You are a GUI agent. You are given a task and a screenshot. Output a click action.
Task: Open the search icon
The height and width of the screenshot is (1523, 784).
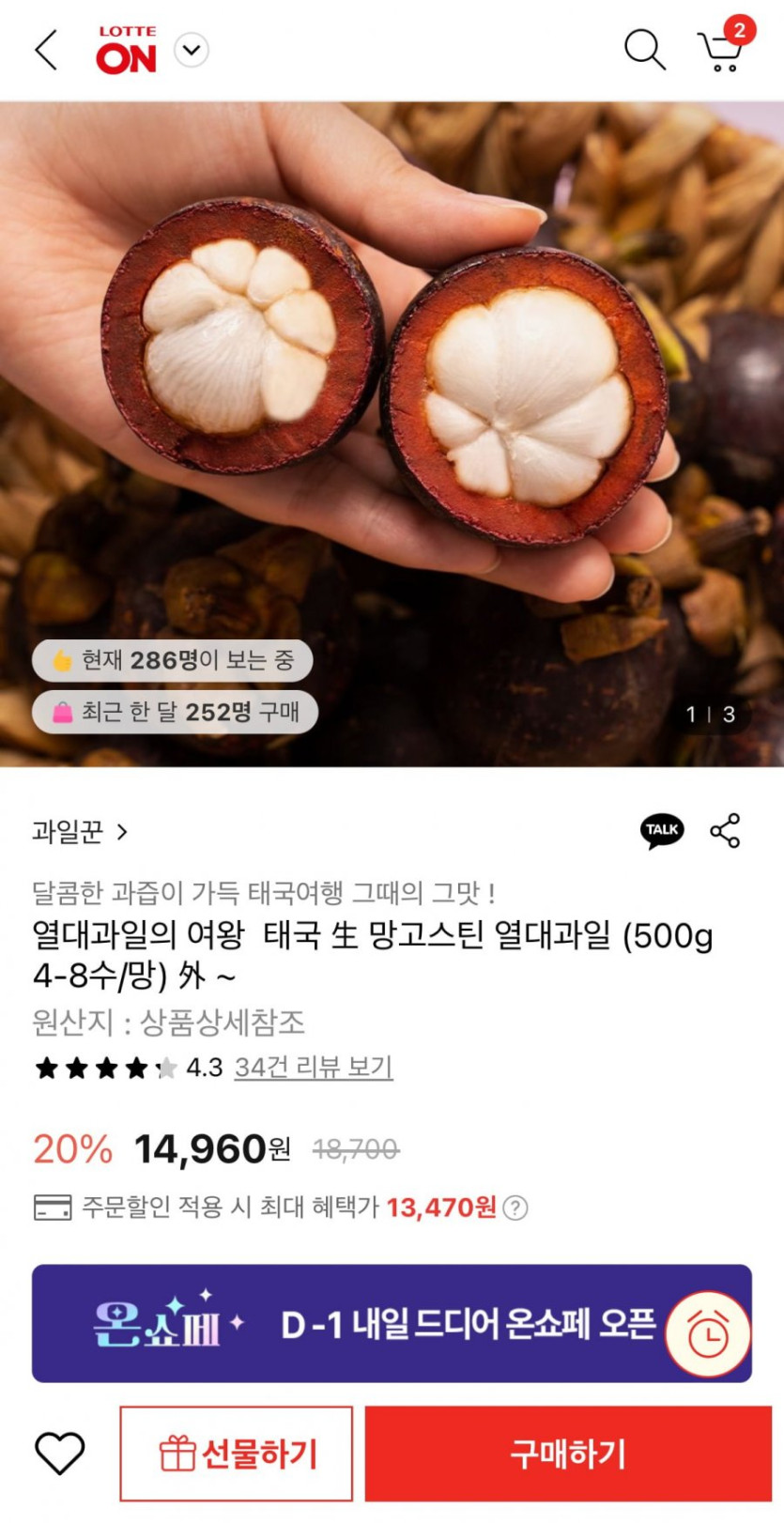pyautogui.click(x=644, y=50)
